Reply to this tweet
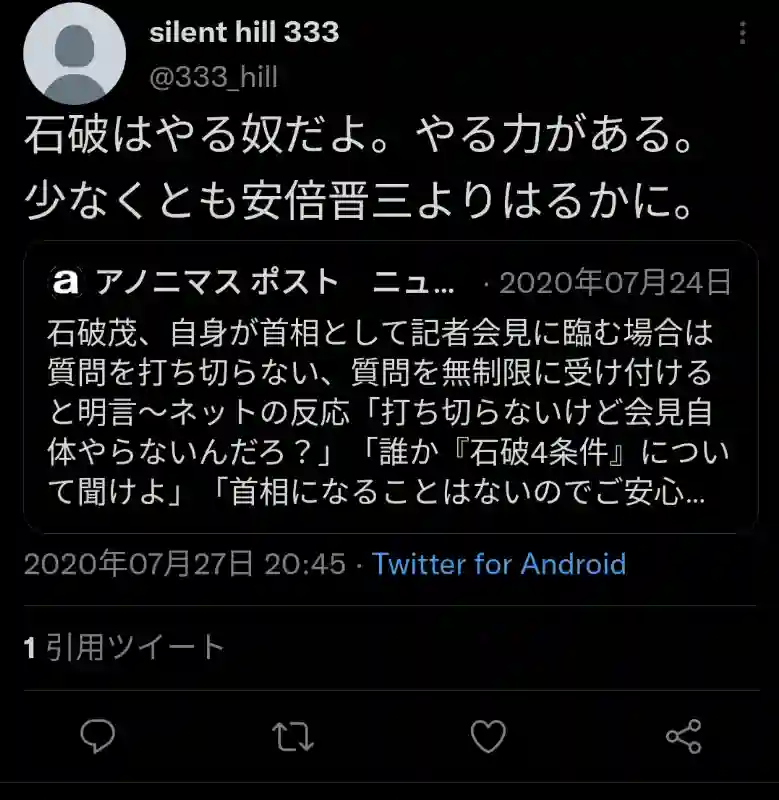This screenshot has width=779, height=800. (x=97, y=738)
